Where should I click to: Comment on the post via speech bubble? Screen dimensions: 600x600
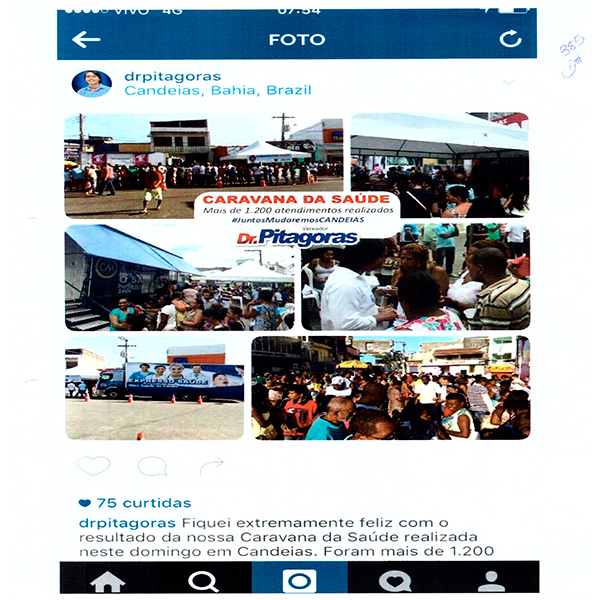(152, 466)
